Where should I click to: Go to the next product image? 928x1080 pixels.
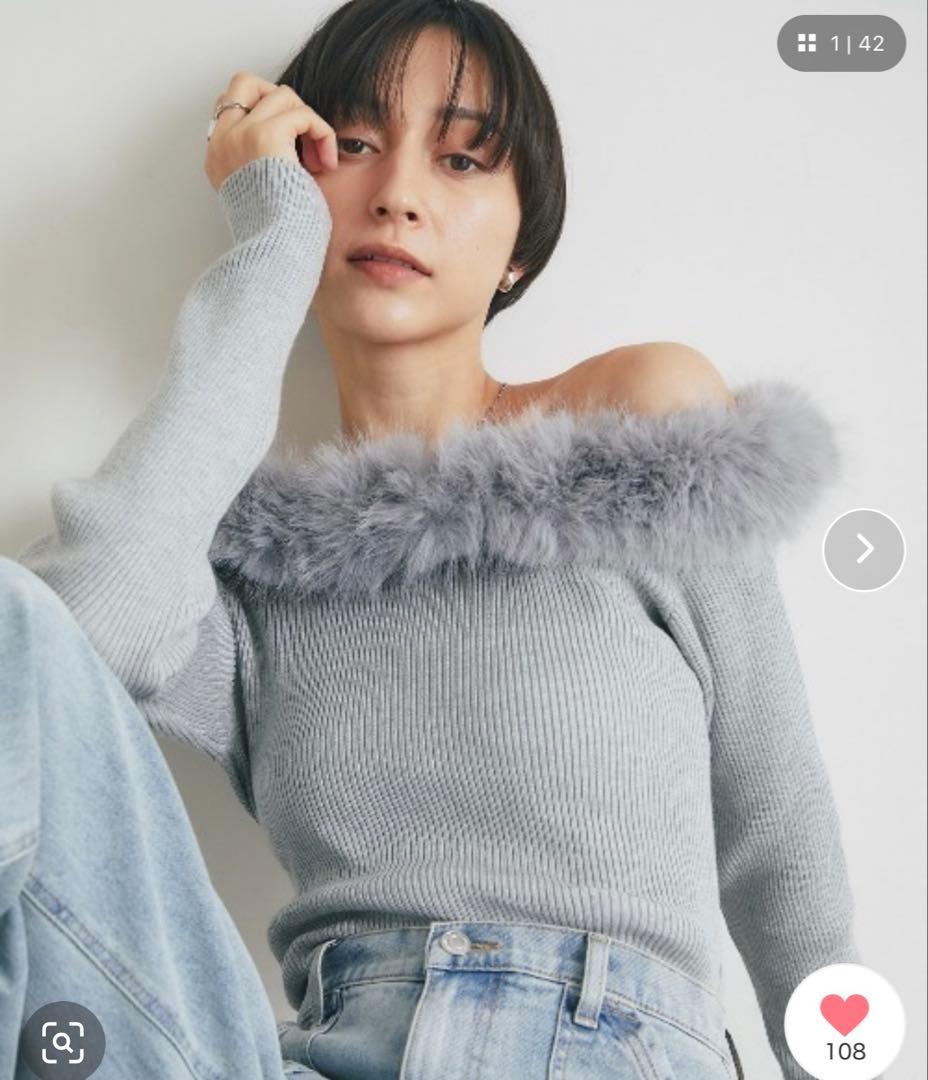pos(864,549)
